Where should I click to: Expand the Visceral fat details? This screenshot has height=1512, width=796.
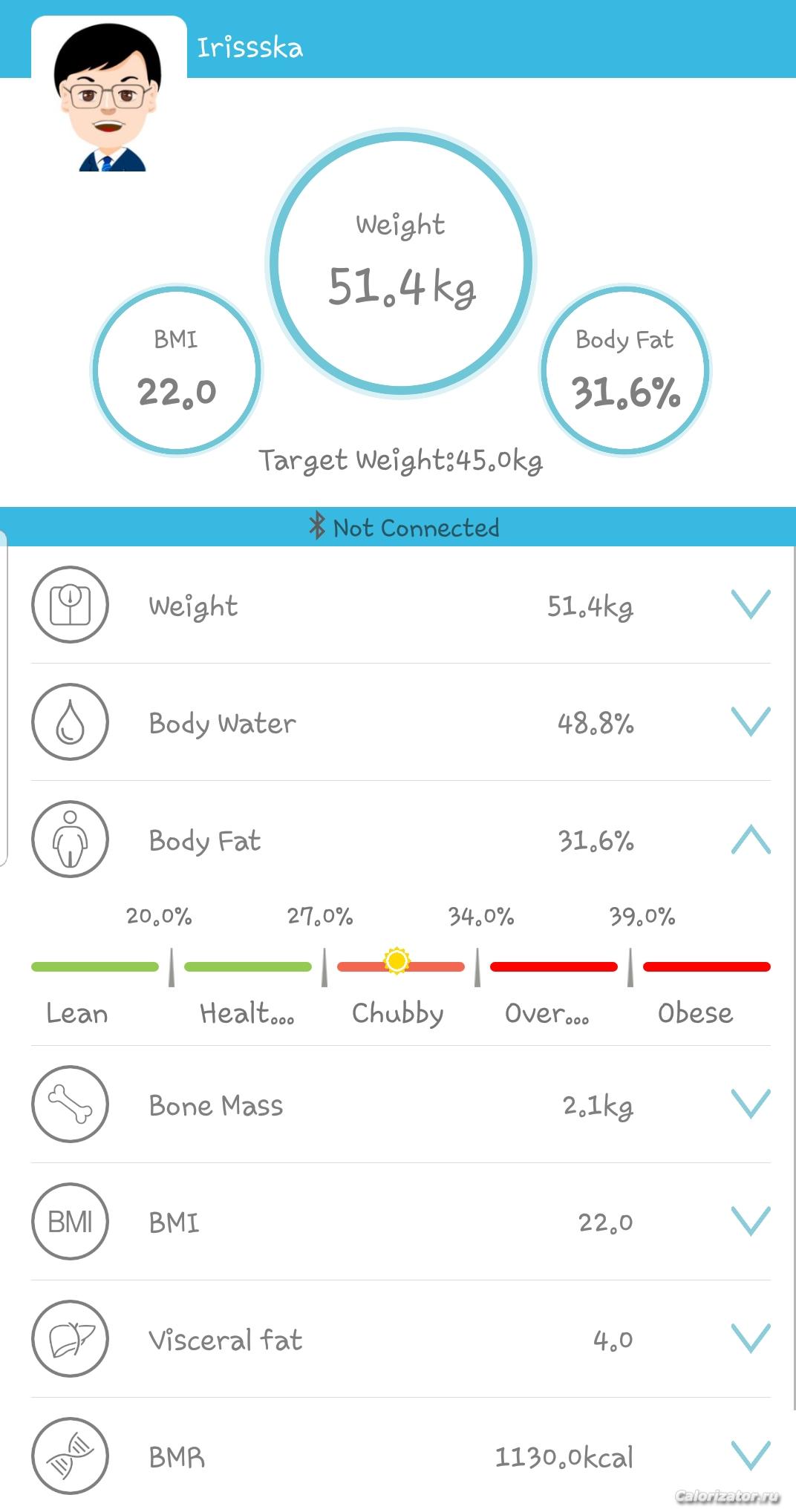[750, 1339]
